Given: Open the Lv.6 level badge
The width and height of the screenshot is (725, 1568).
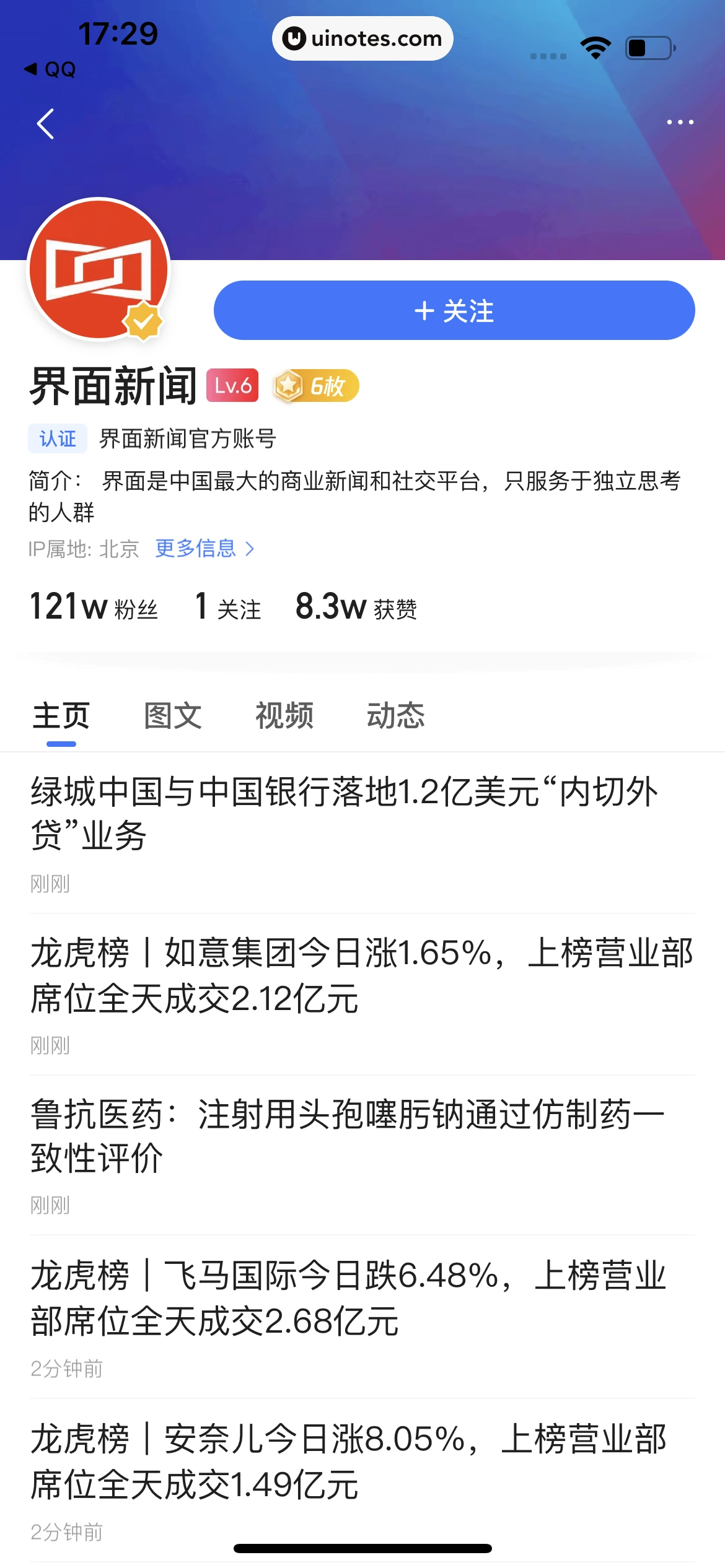Looking at the screenshot, I should tap(232, 385).
